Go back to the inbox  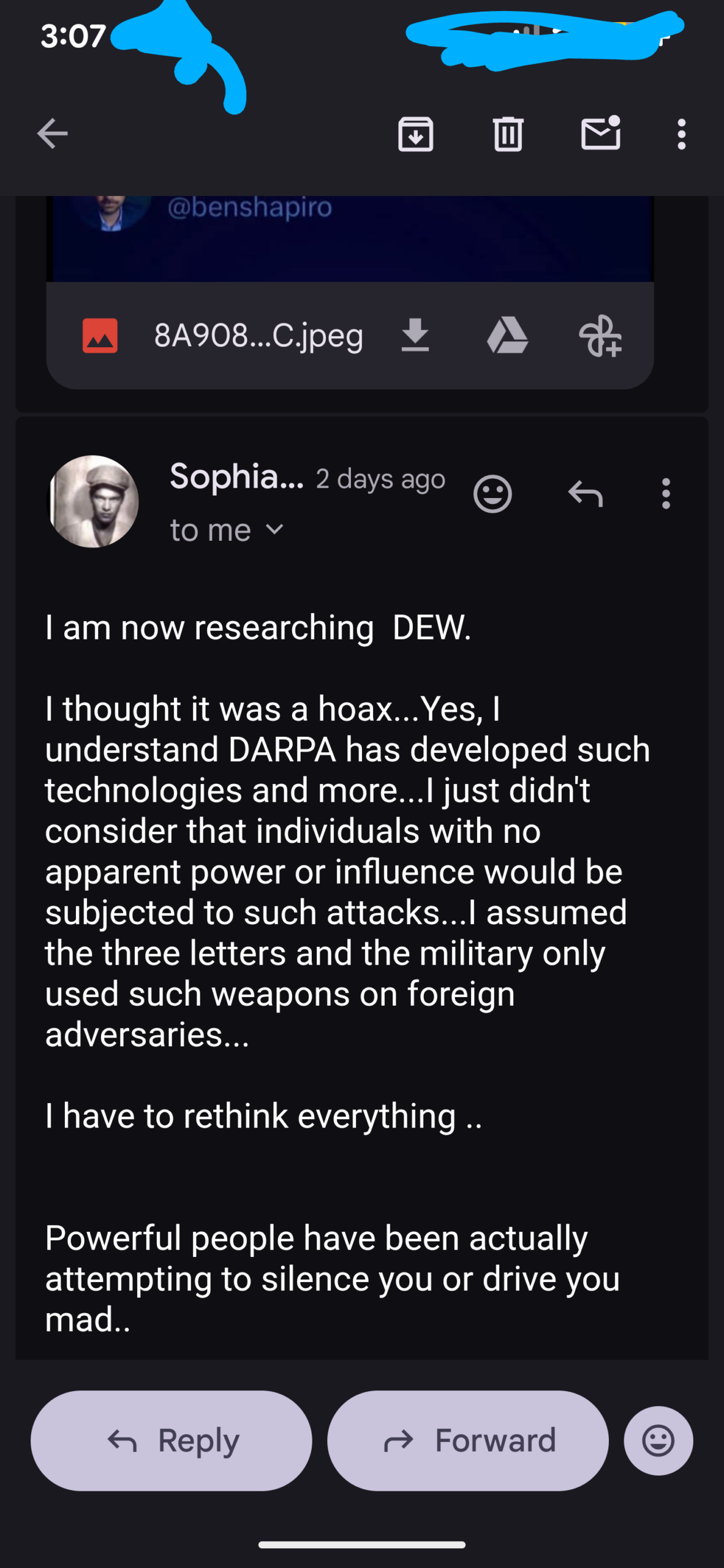[x=52, y=134]
